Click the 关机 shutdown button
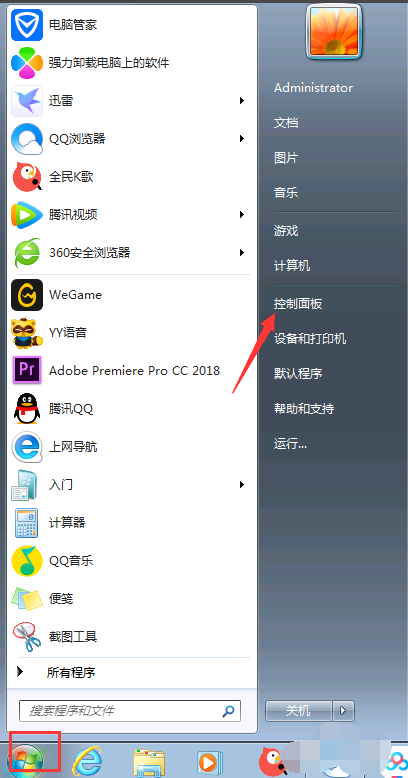 (x=298, y=711)
